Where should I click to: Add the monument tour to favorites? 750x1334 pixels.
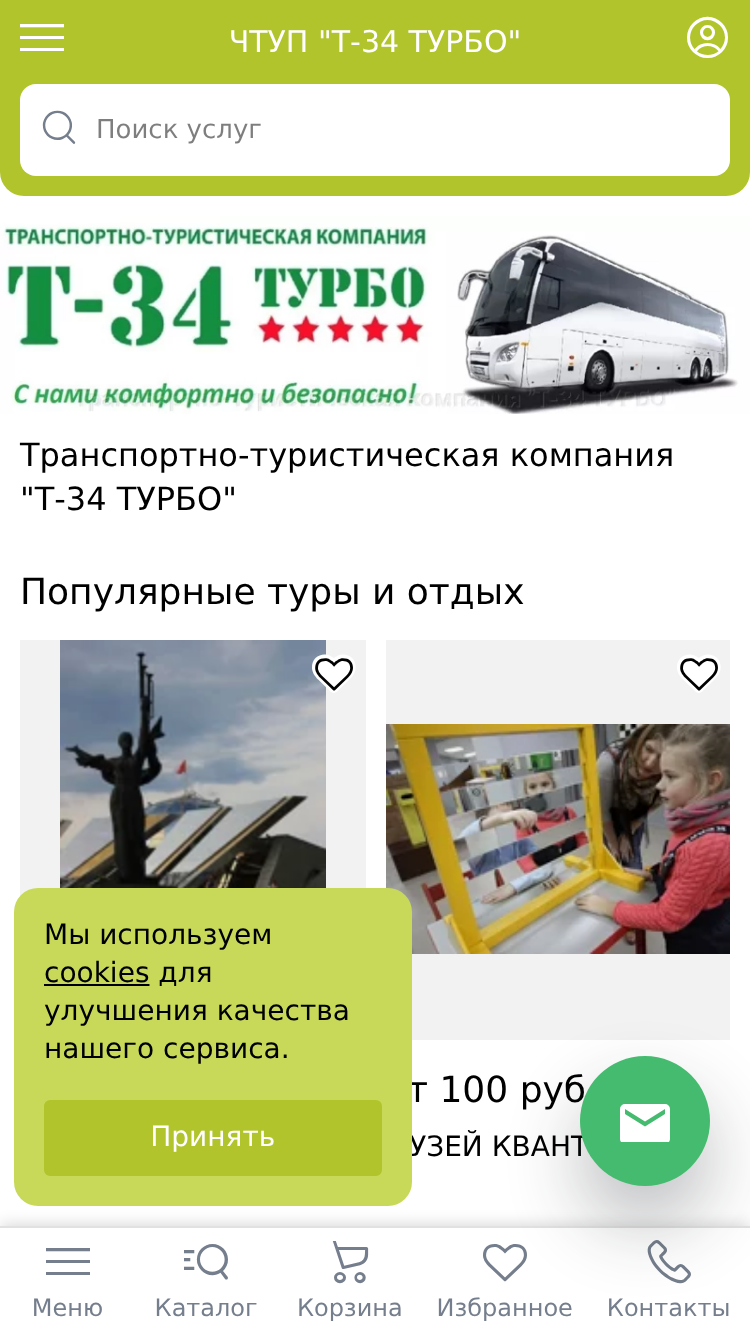tap(334, 674)
